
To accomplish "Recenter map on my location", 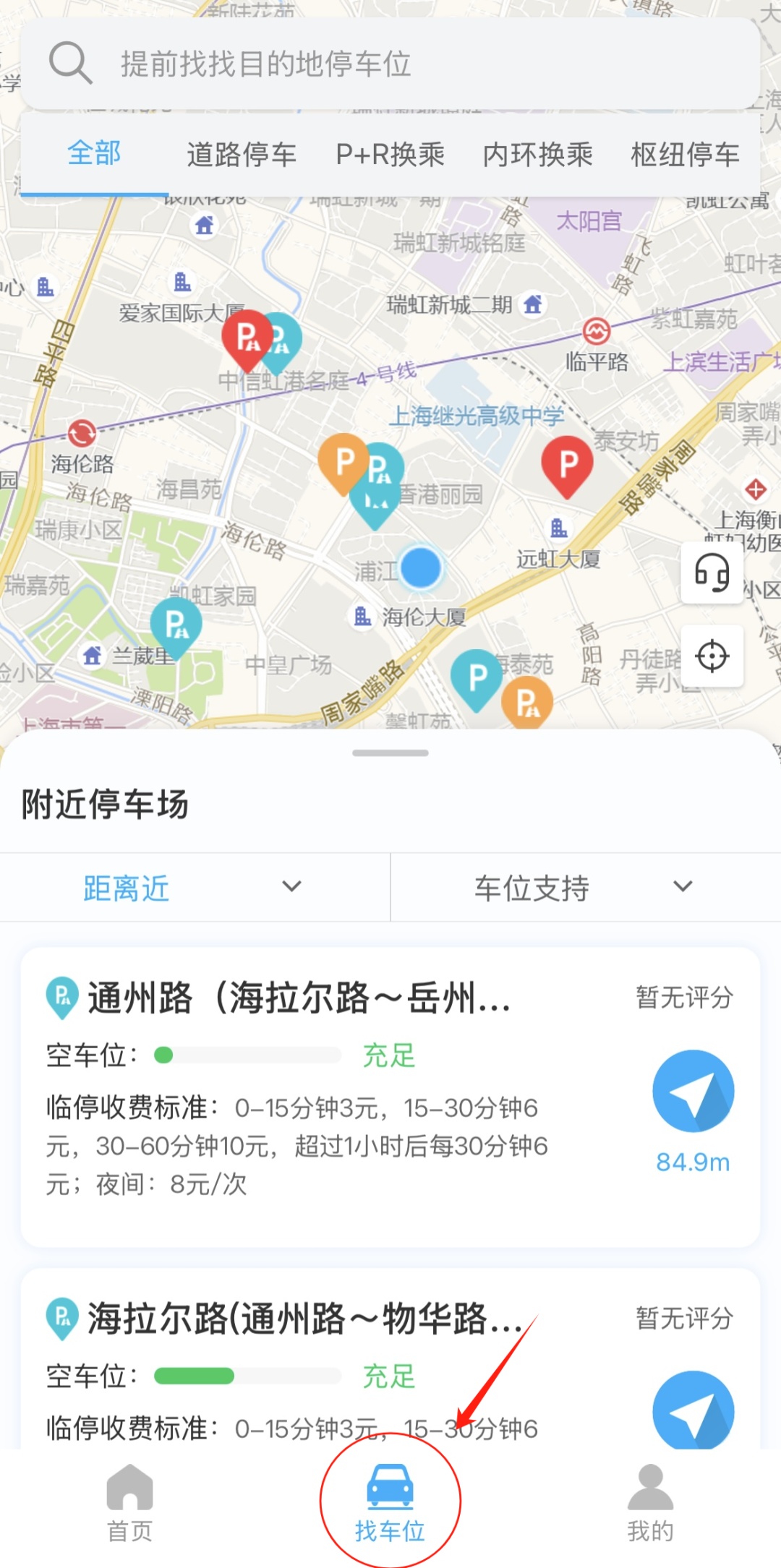I will click(712, 656).
